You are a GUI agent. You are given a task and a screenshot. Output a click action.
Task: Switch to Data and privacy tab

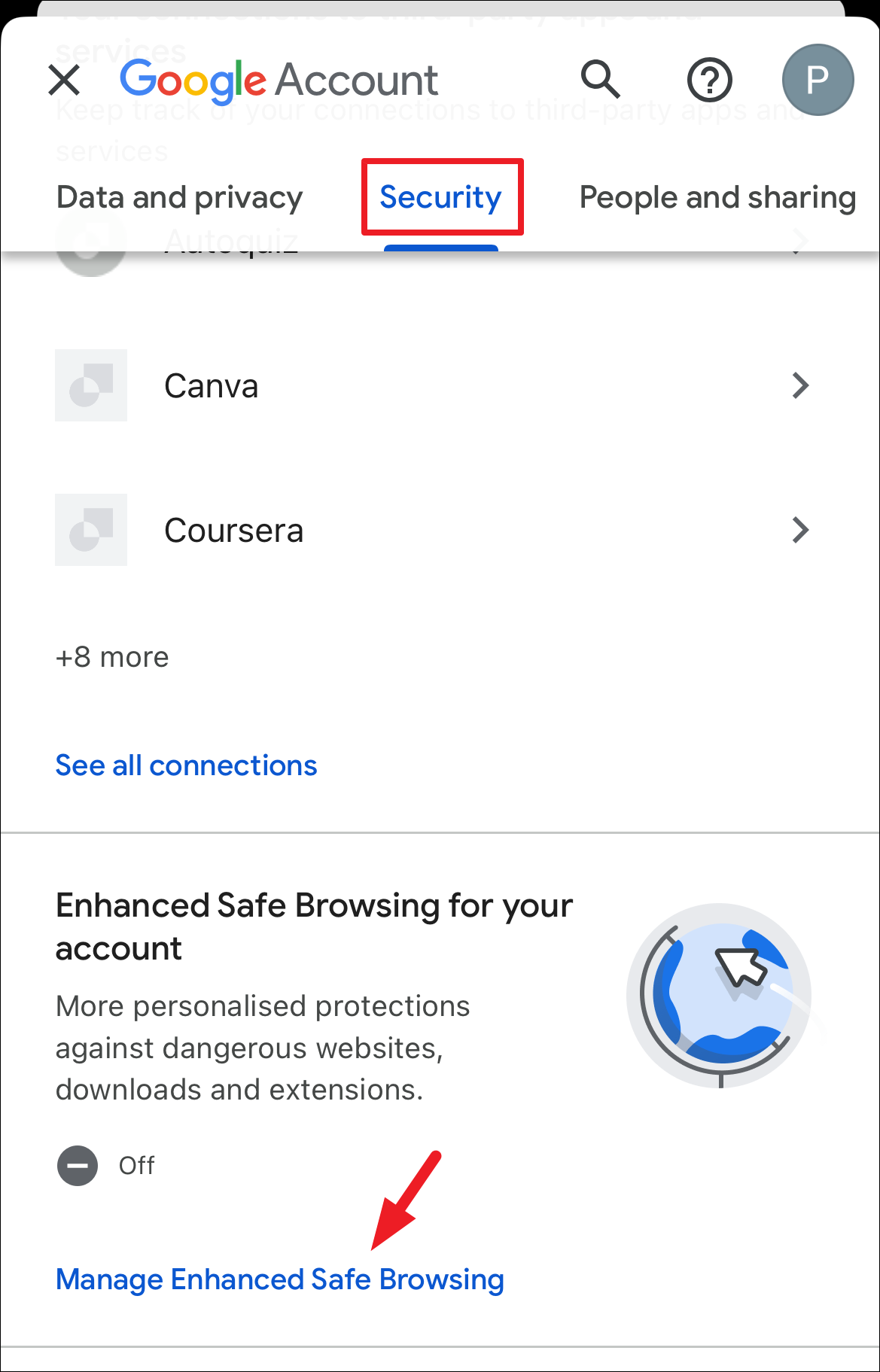[180, 198]
